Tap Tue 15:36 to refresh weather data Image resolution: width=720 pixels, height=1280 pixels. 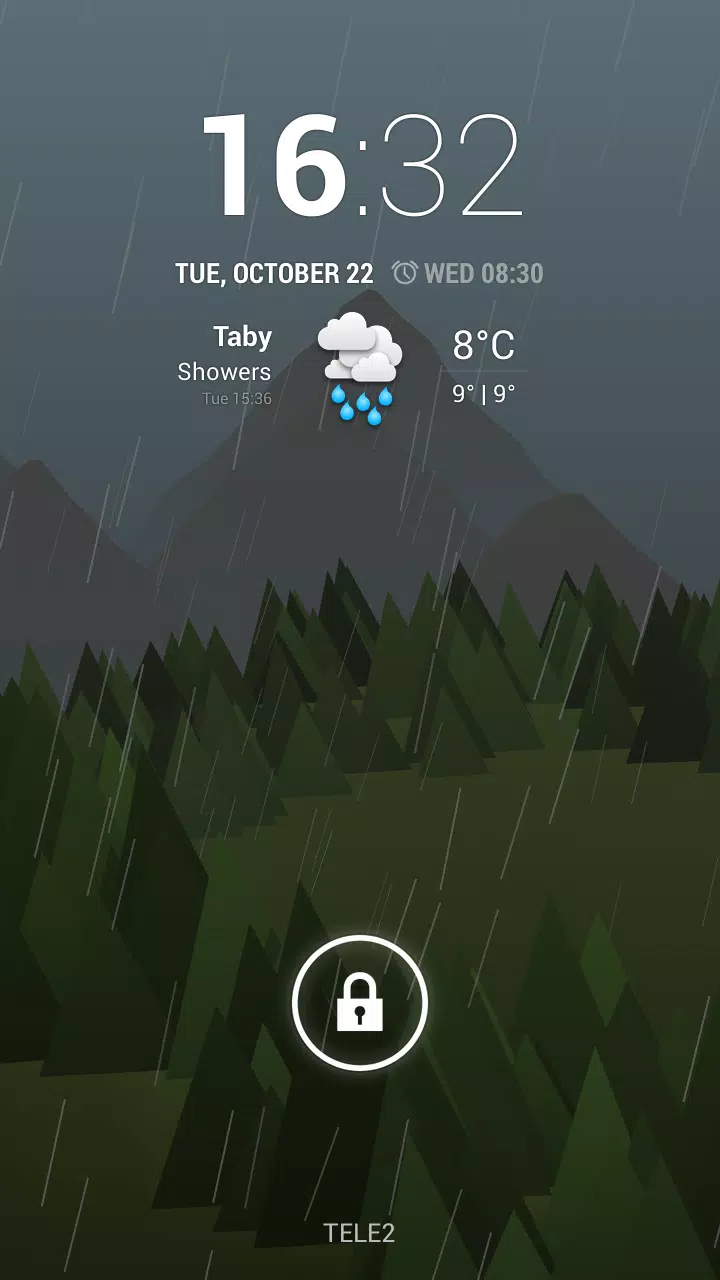pyautogui.click(x=235, y=398)
